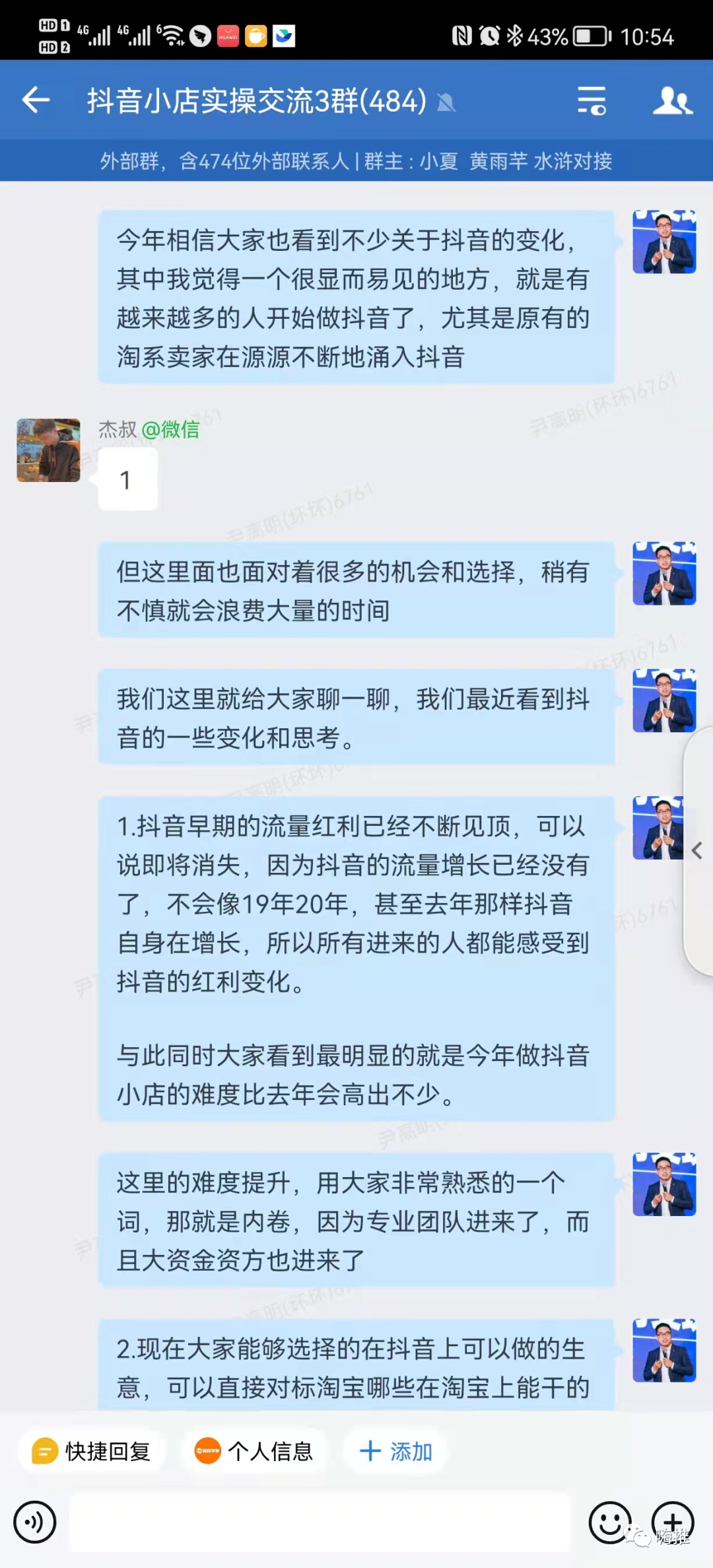This screenshot has height=1568, width=713.
Task: Go back from the group chat
Action: (x=36, y=100)
